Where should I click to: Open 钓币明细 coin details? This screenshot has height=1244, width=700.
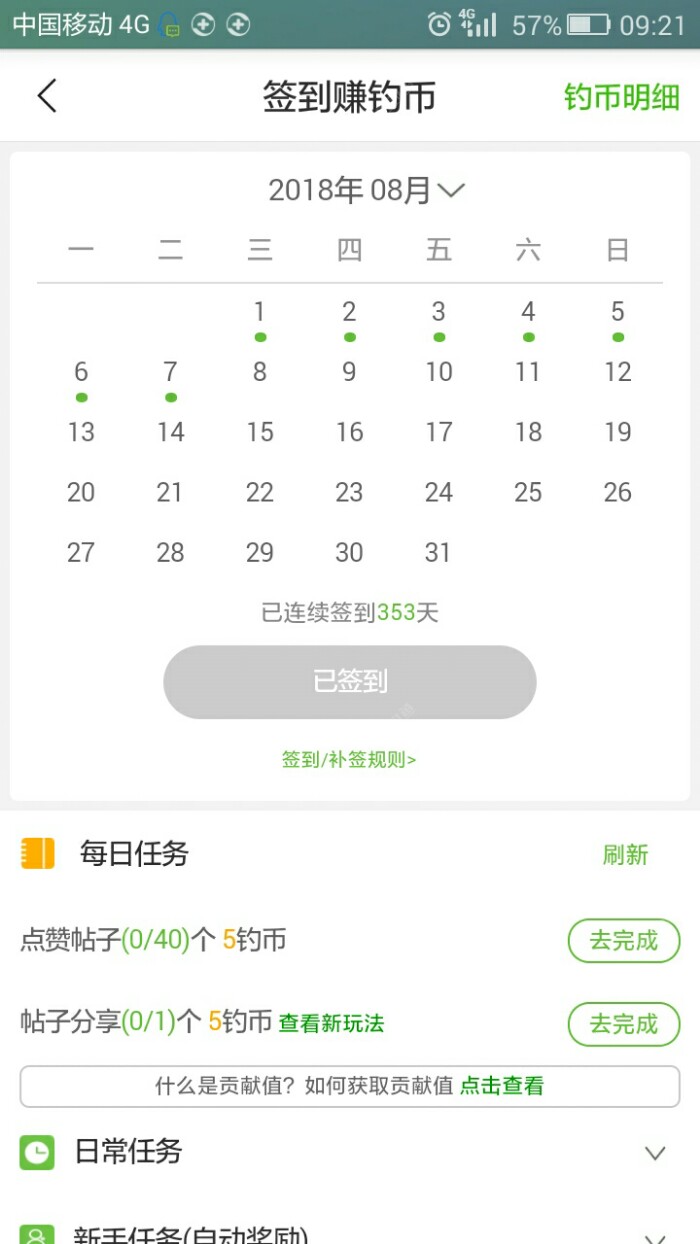click(x=621, y=98)
